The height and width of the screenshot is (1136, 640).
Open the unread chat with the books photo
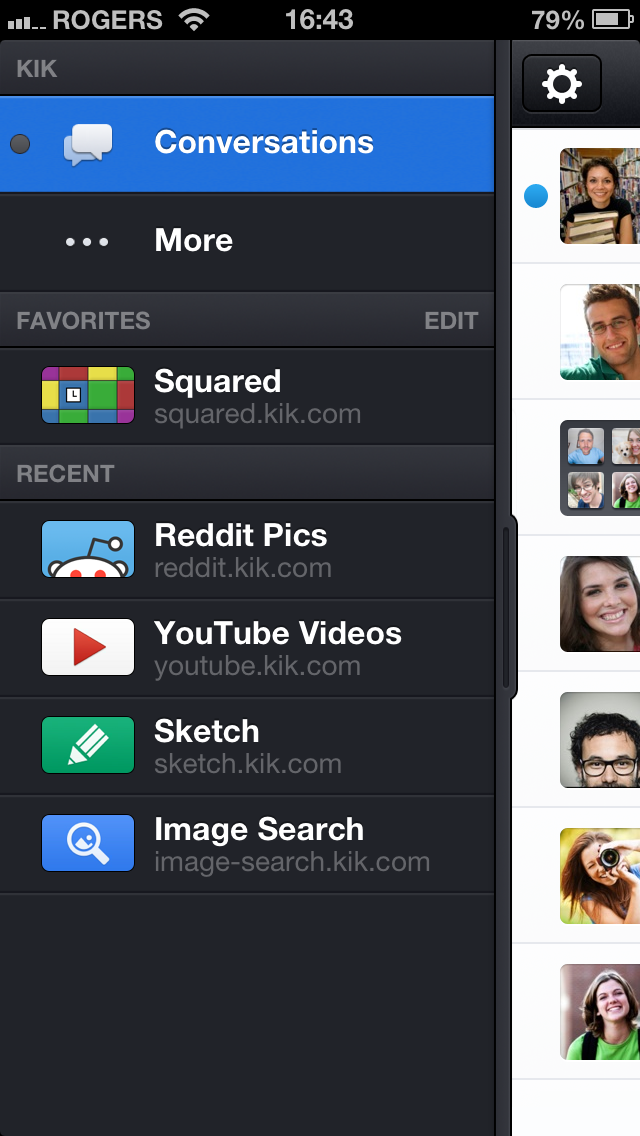[x=598, y=196]
